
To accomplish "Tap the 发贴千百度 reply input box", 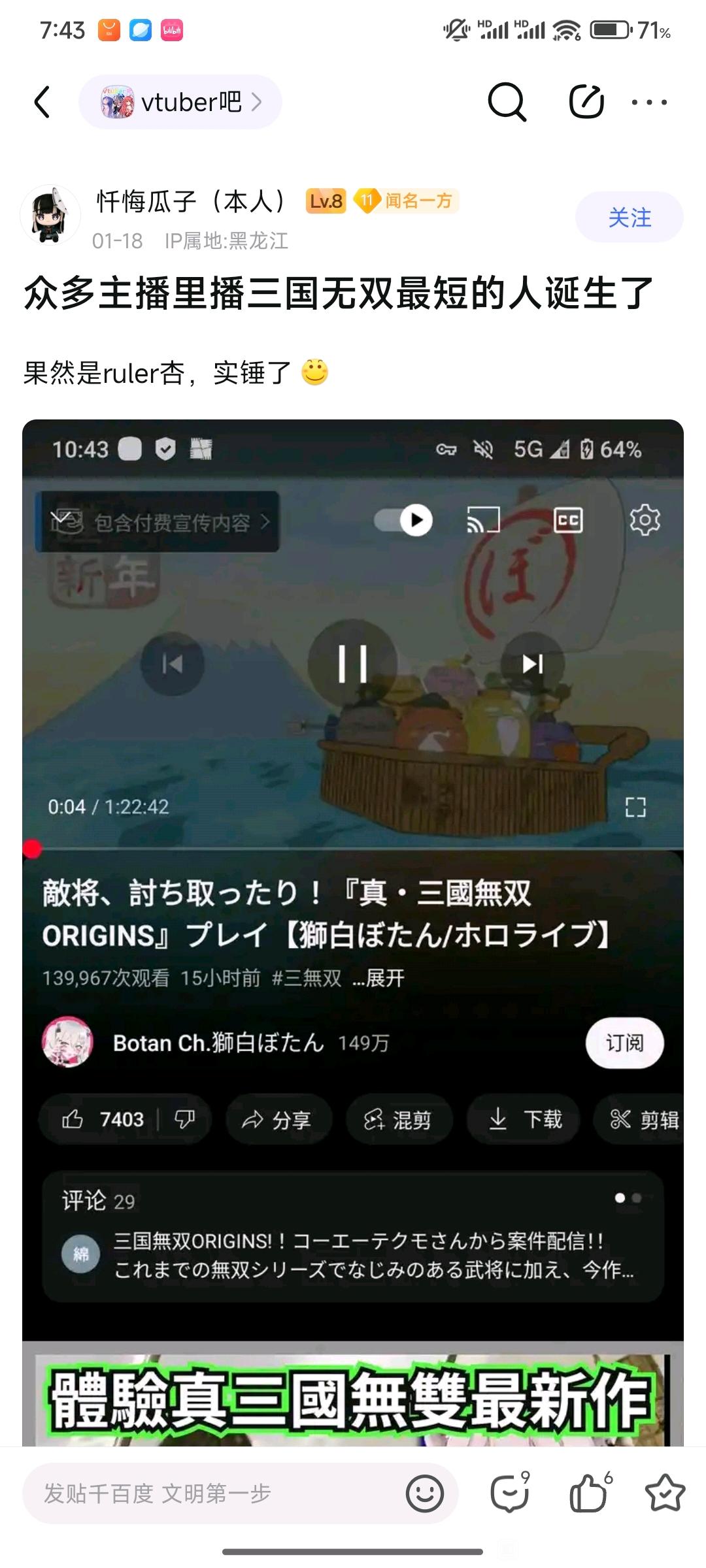I will pyautogui.click(x=209, y=1494).
